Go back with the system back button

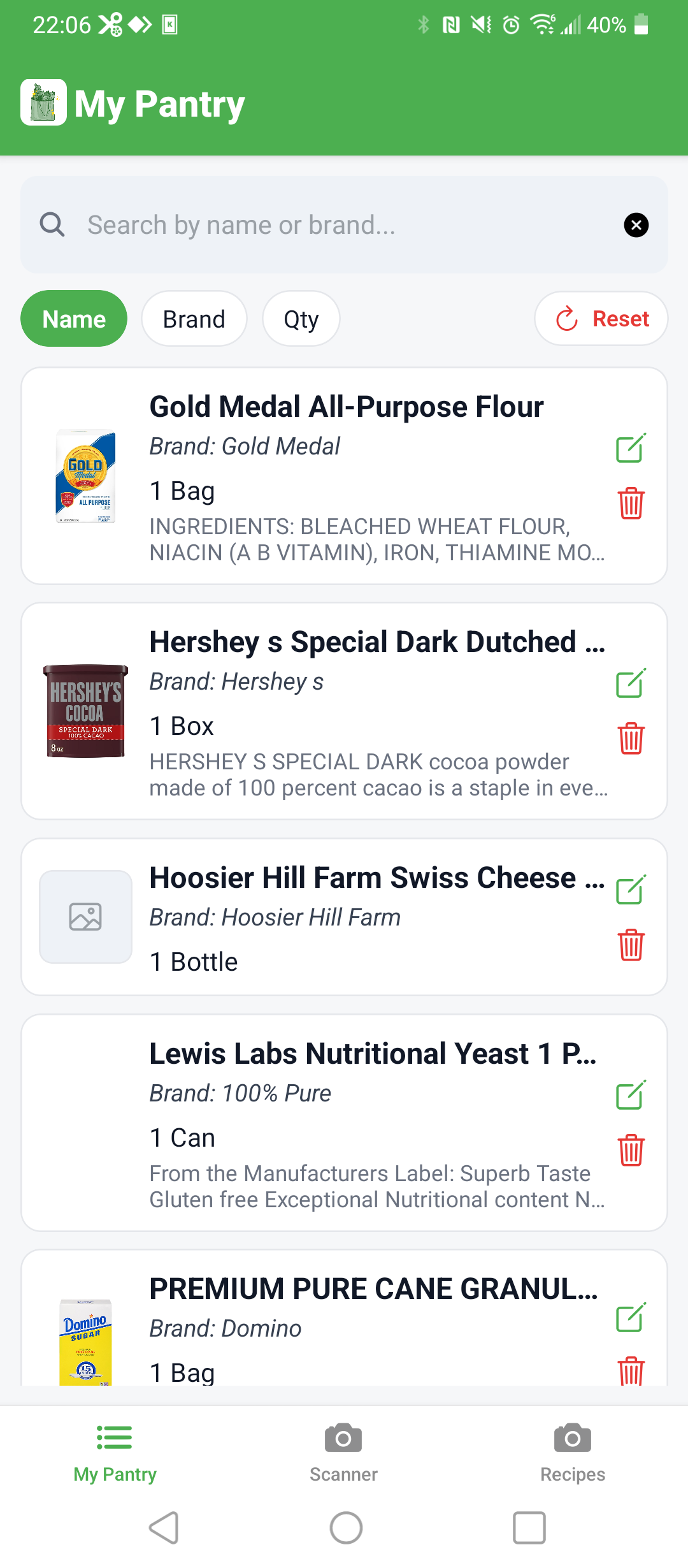point(164,1527)
